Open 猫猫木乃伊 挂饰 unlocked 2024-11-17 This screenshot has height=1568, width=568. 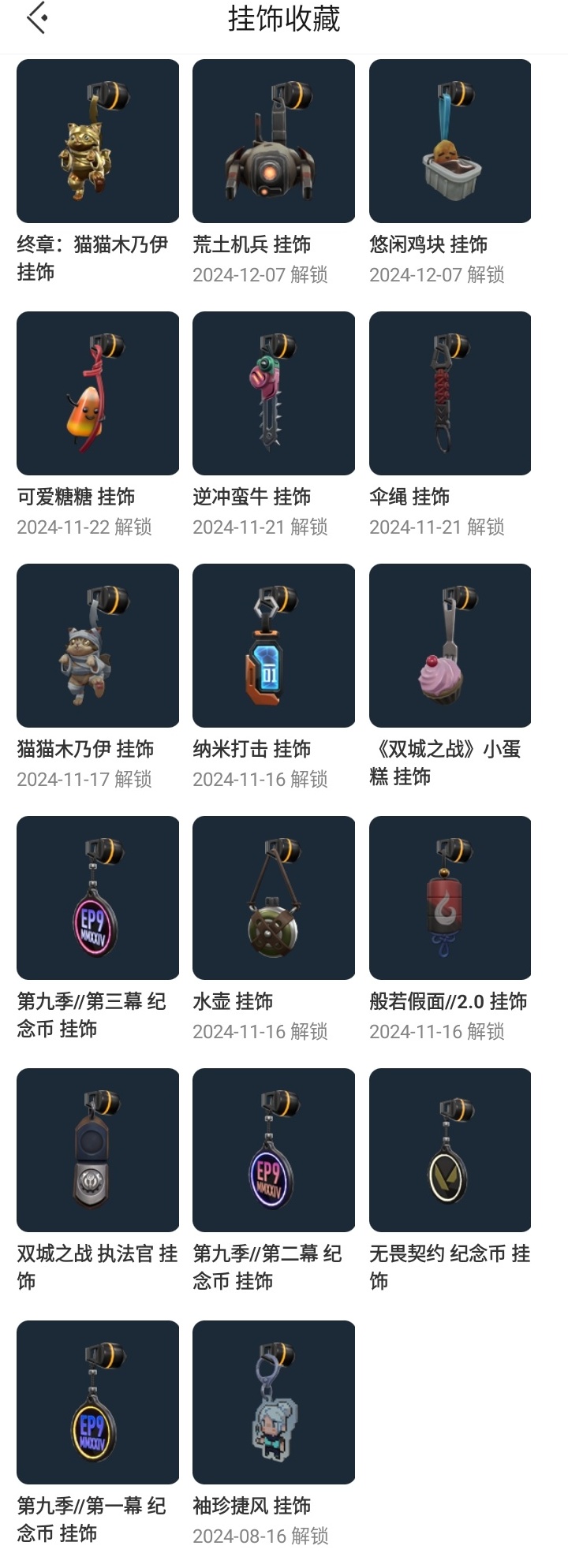point(98,646)
